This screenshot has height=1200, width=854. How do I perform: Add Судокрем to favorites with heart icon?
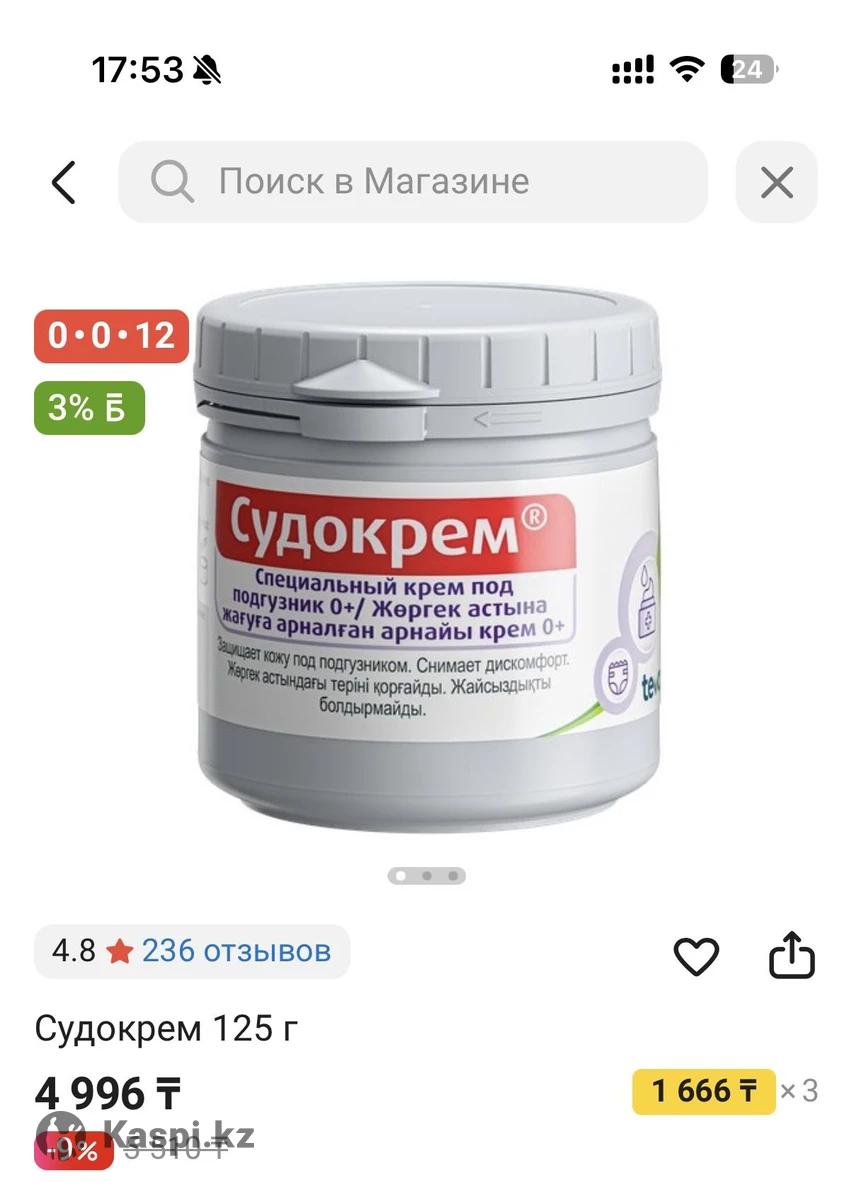coord(696,957)
